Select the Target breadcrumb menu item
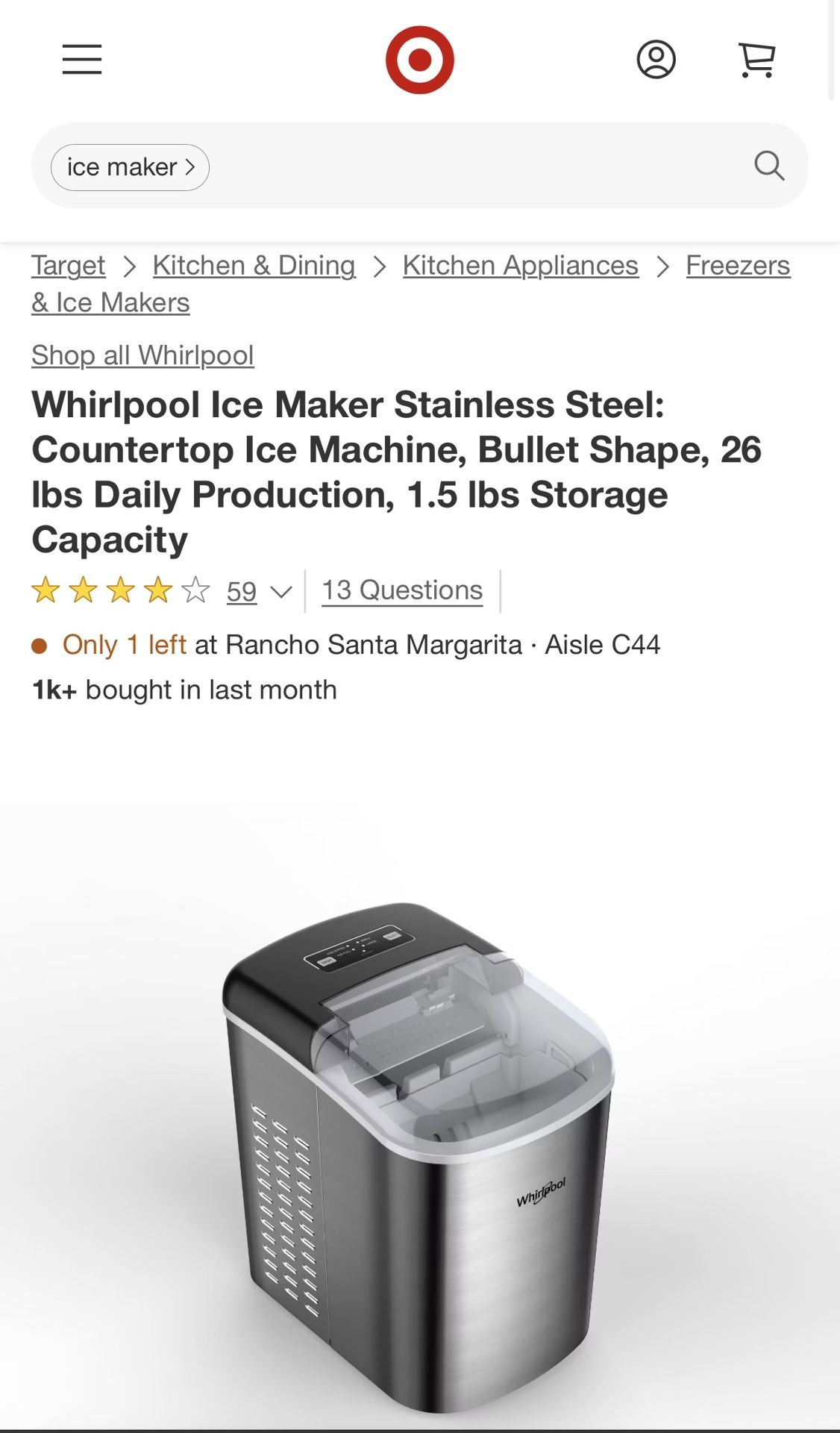Image resolution: width=840 pixels, height=1433 pixels. point(68,266)
